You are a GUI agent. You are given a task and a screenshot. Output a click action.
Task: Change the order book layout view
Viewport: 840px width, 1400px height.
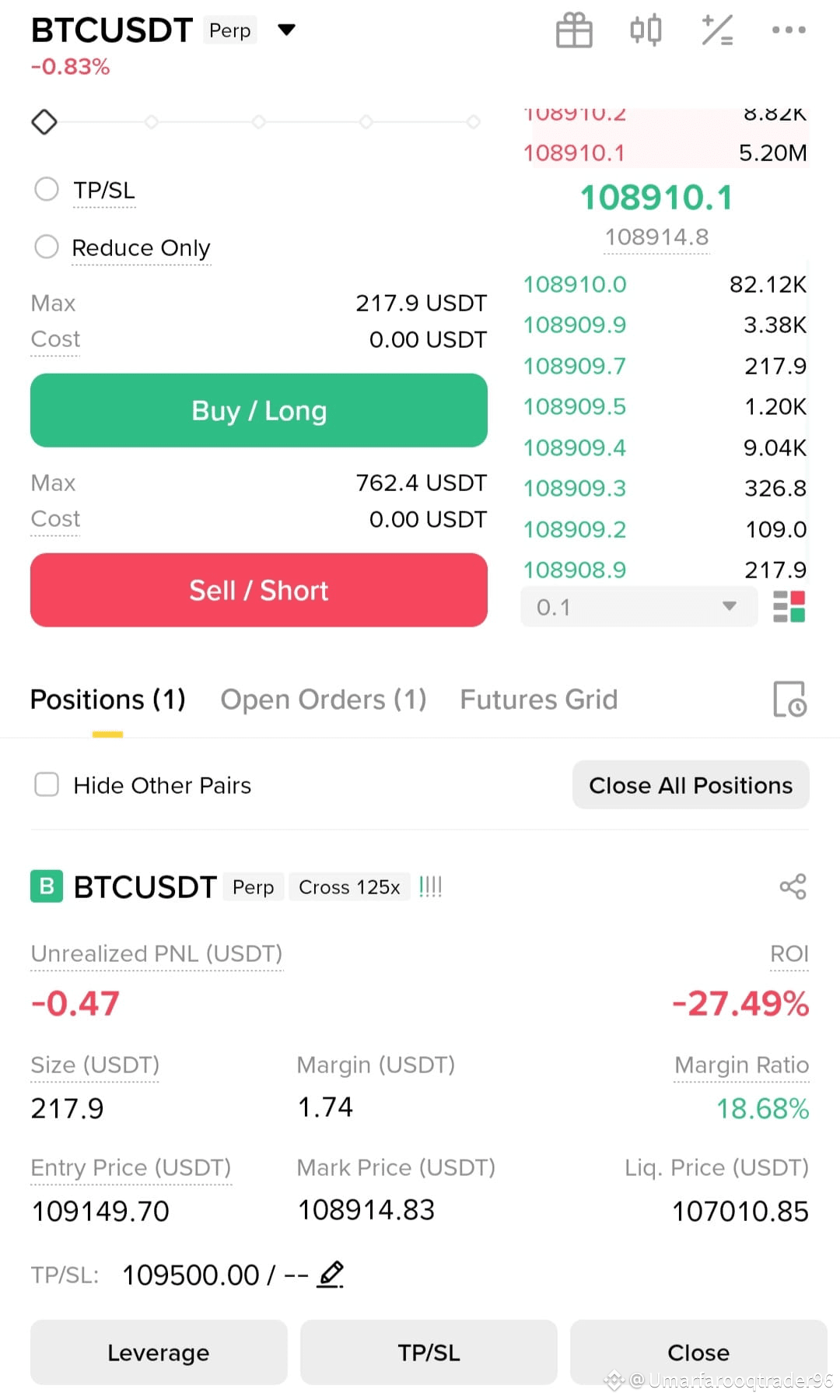[x=789, y=607]
